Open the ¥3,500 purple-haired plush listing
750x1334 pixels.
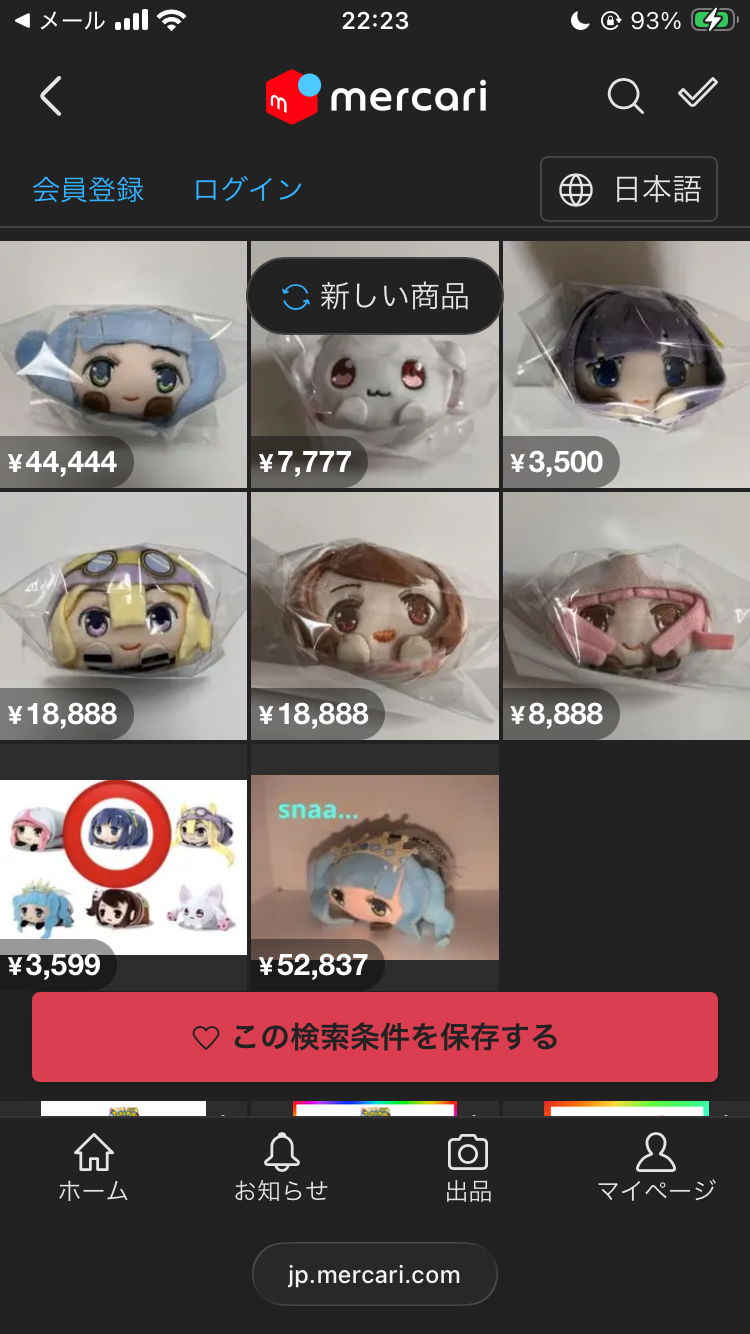(x=626, y=365)
